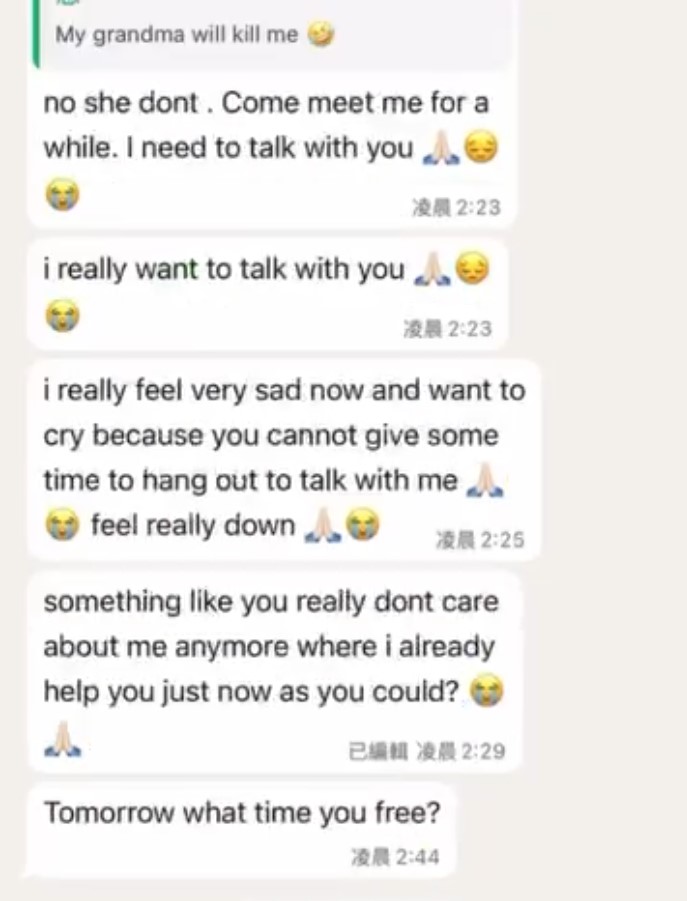Open quoted reply "My grandma will kill me"

190,35
